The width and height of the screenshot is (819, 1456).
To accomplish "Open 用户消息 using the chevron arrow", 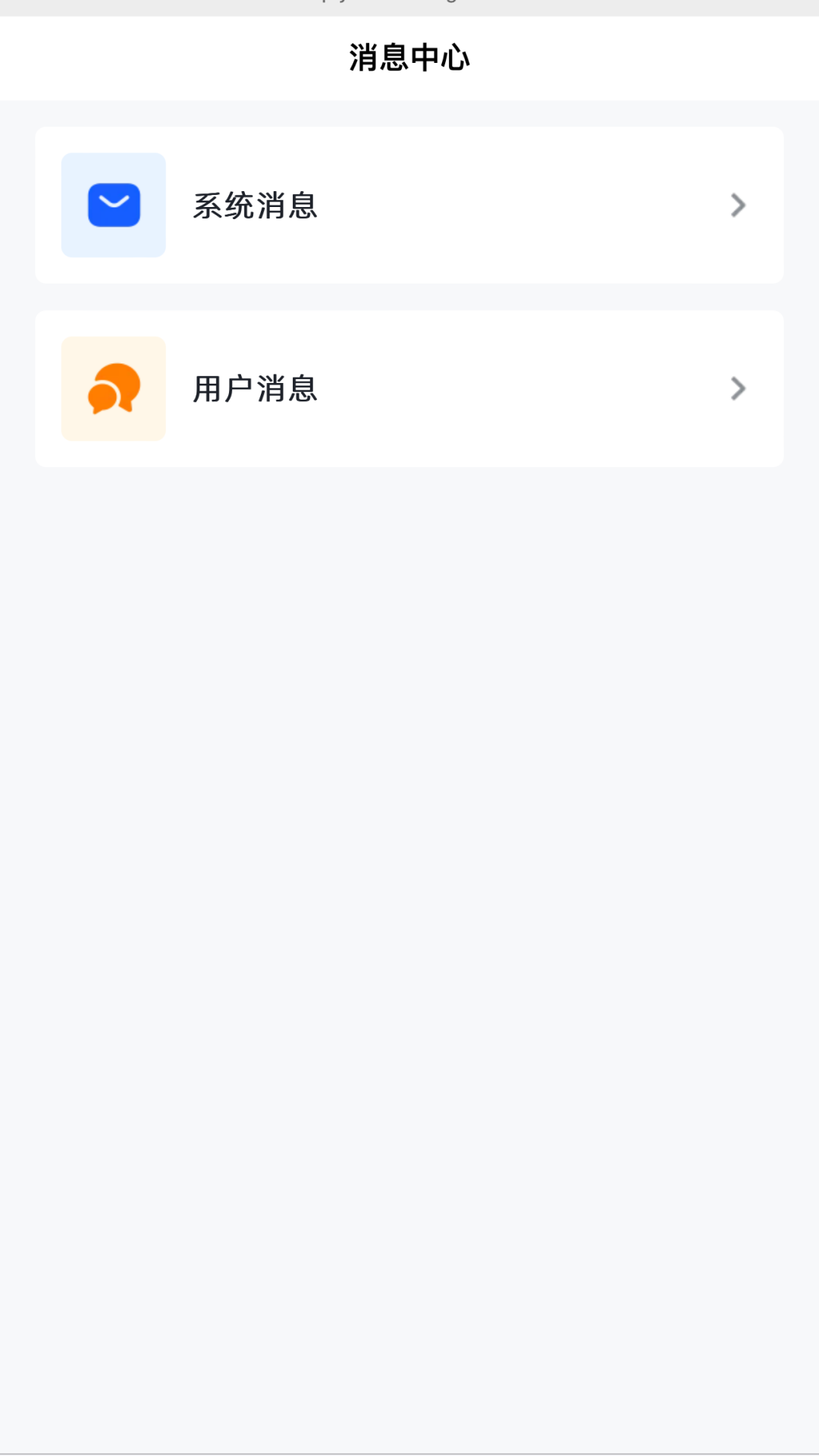I will click(737, 388).
